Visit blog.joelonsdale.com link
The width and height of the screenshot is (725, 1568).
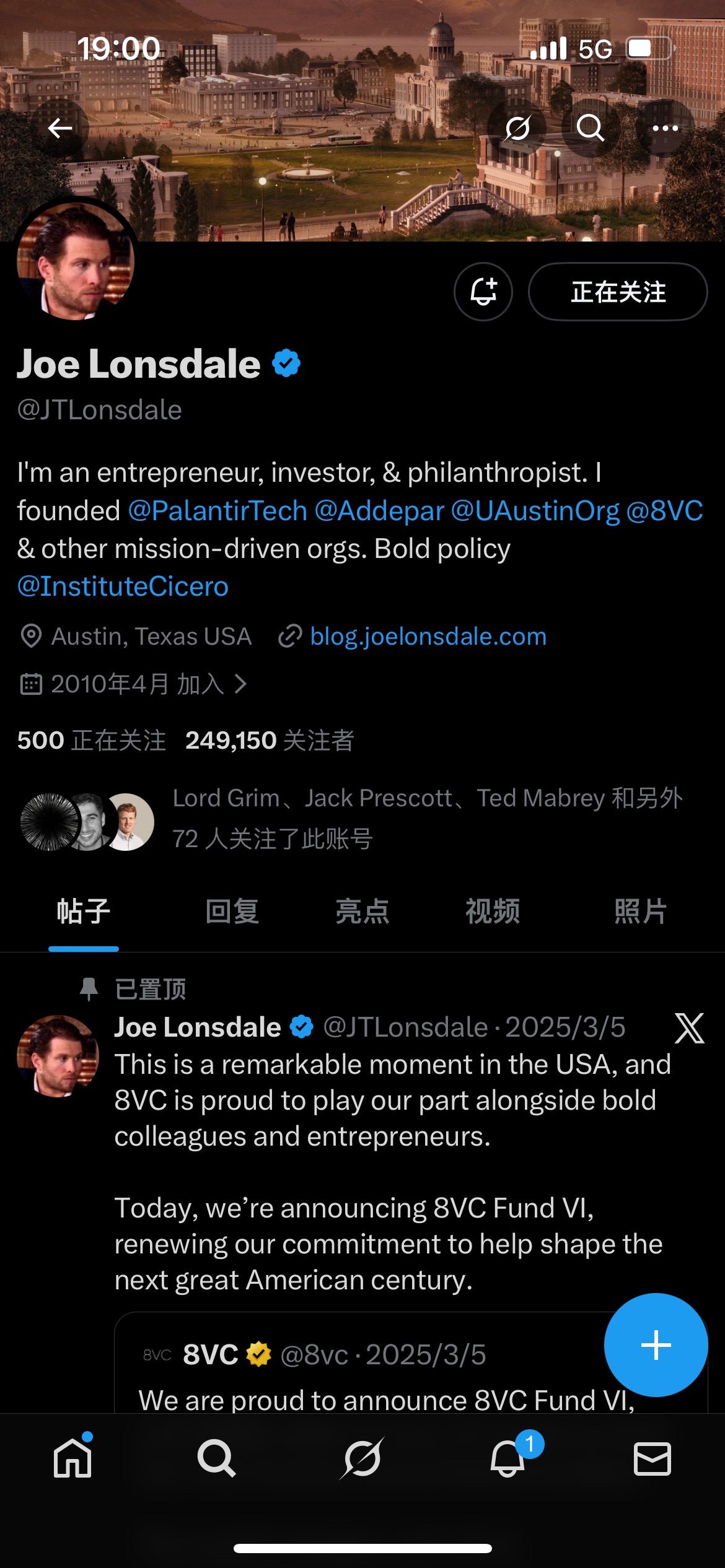428,637
